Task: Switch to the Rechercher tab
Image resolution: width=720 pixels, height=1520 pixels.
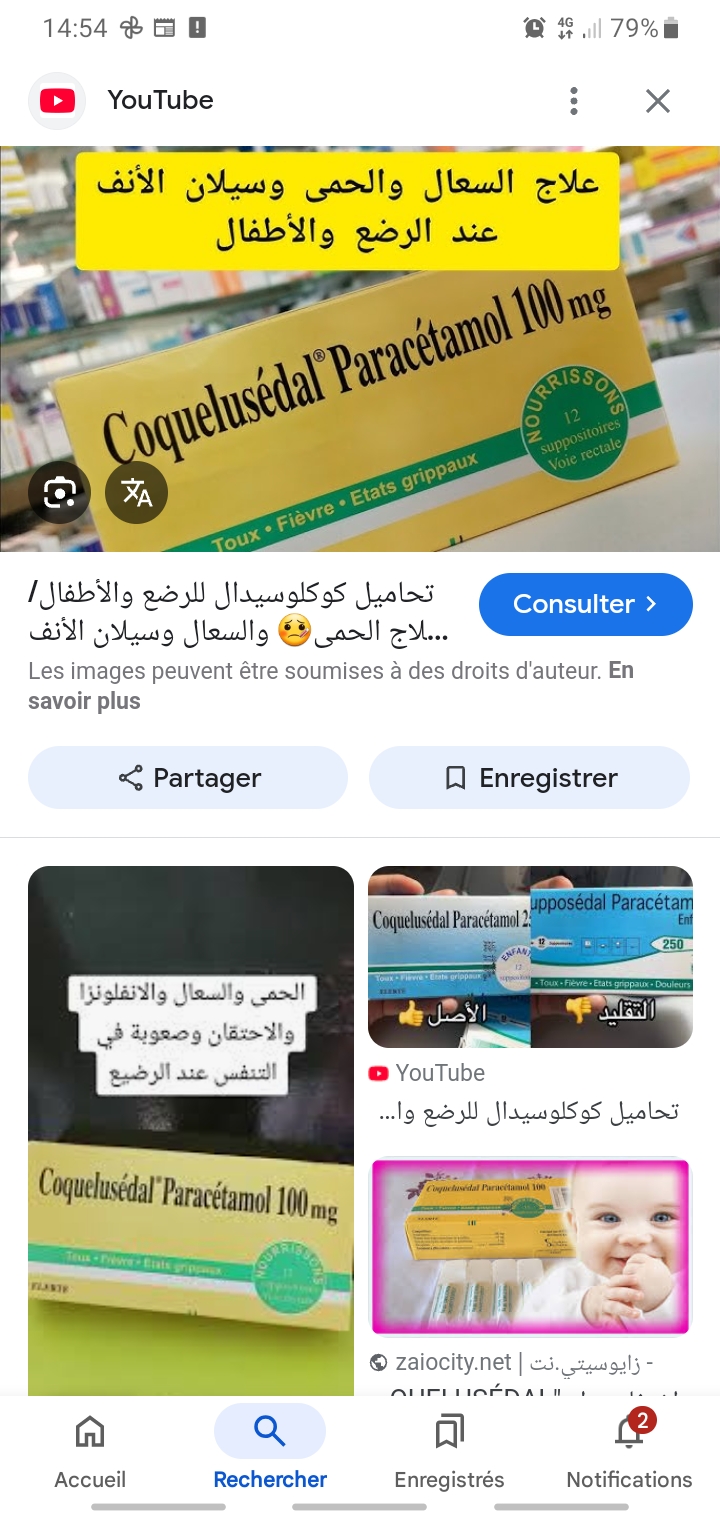Action: pyautogui.click(x=270, y=1450)
